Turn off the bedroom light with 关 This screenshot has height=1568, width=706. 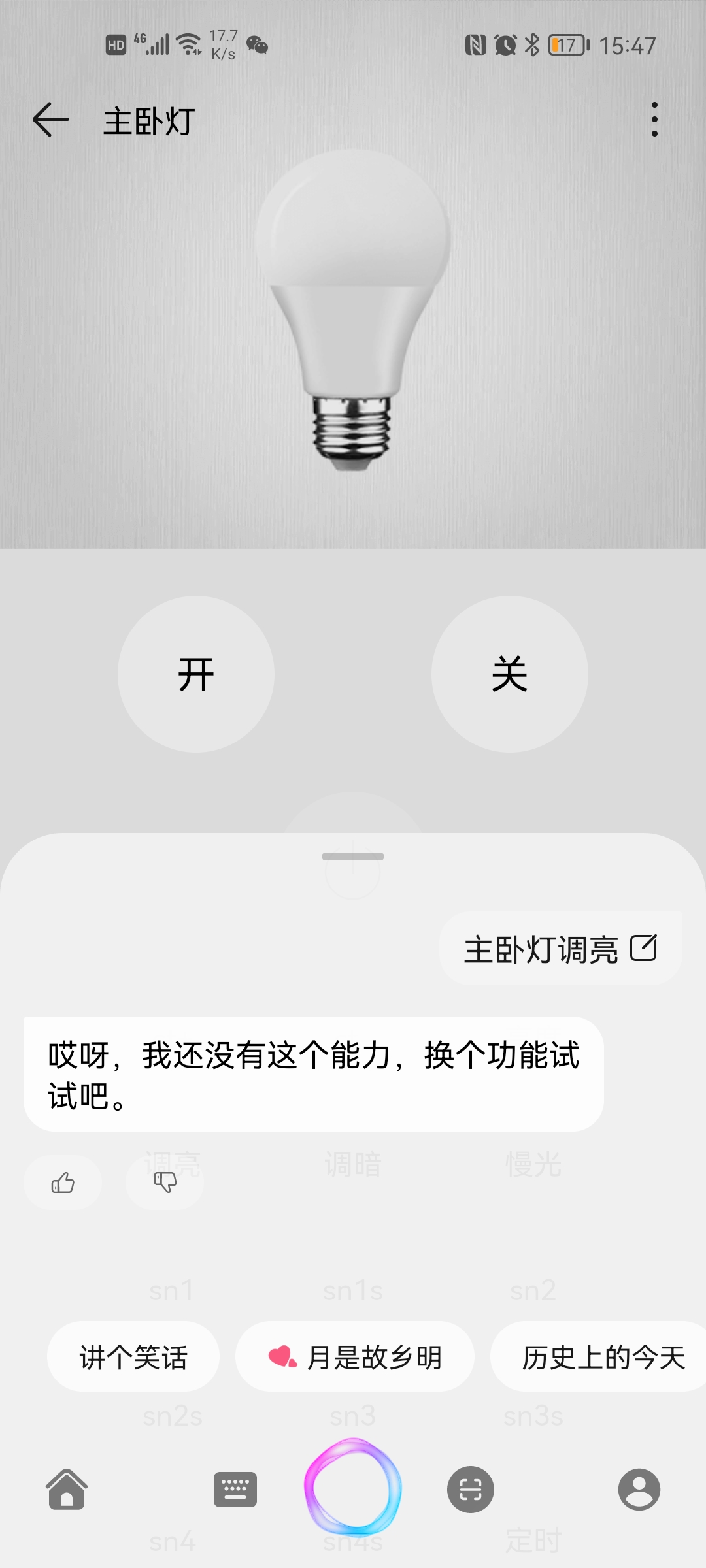509,673
